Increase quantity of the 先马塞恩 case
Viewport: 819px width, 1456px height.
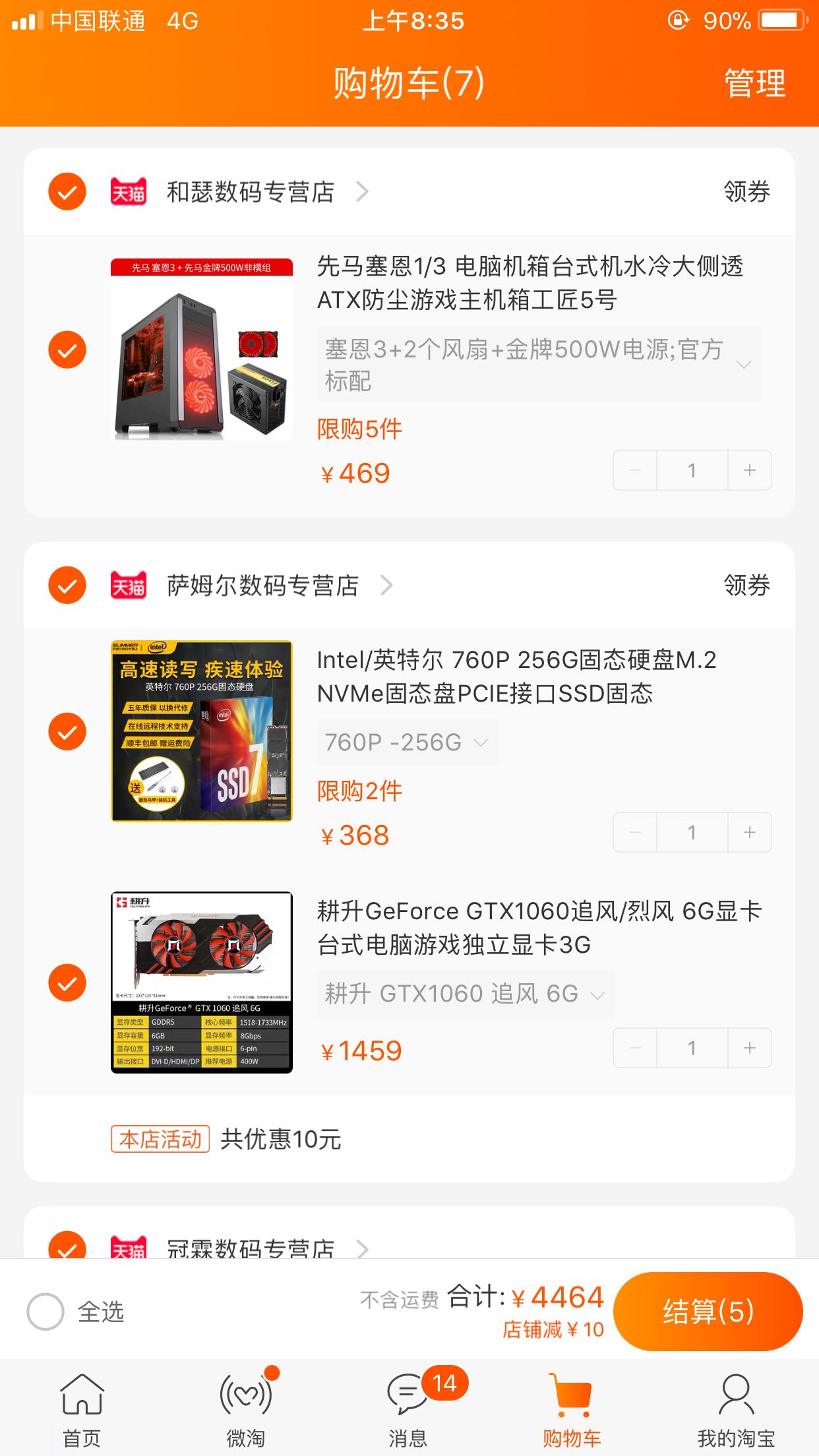tap(750, 470)
